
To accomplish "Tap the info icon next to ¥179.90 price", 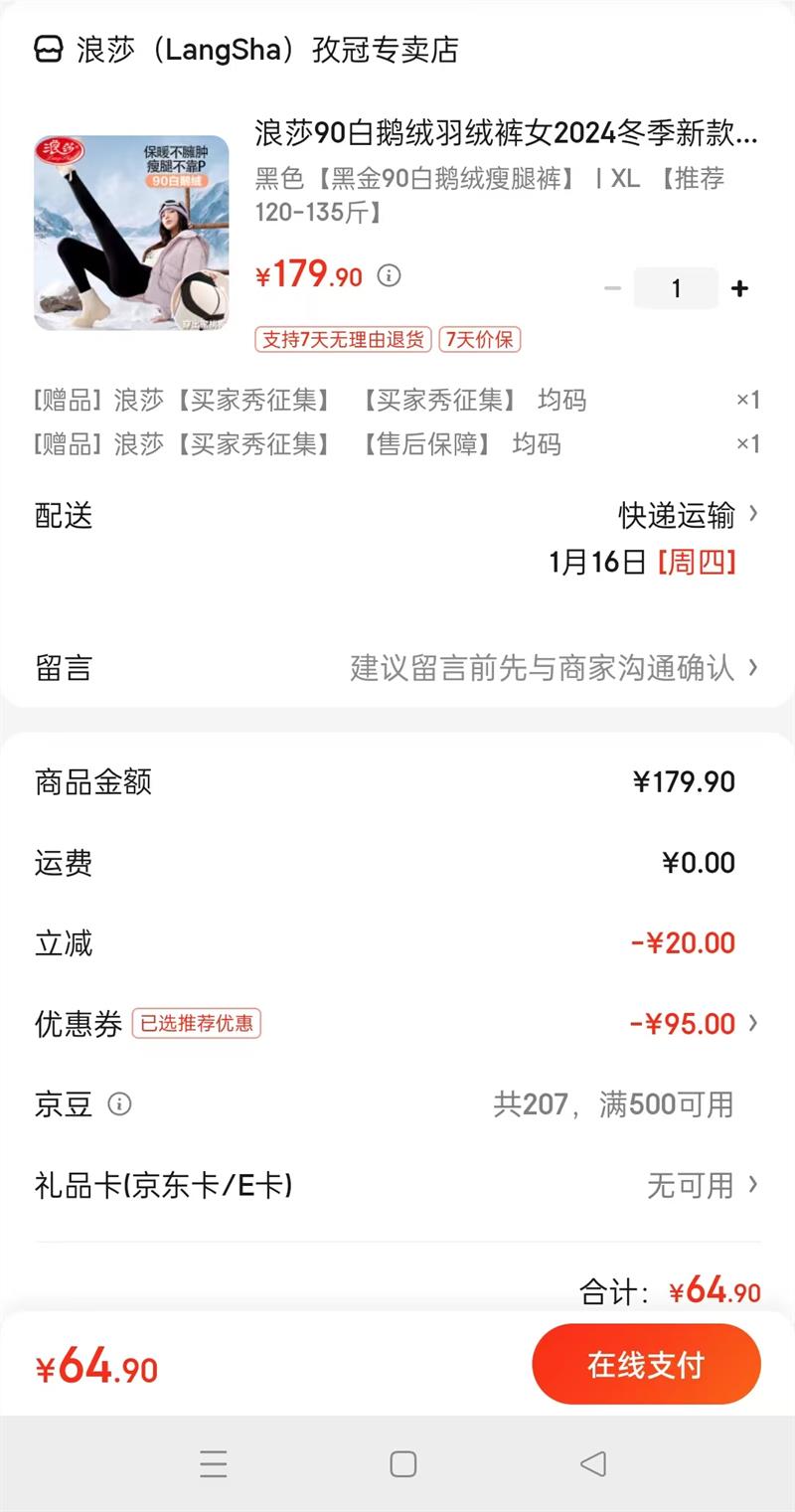I will 388,275.
